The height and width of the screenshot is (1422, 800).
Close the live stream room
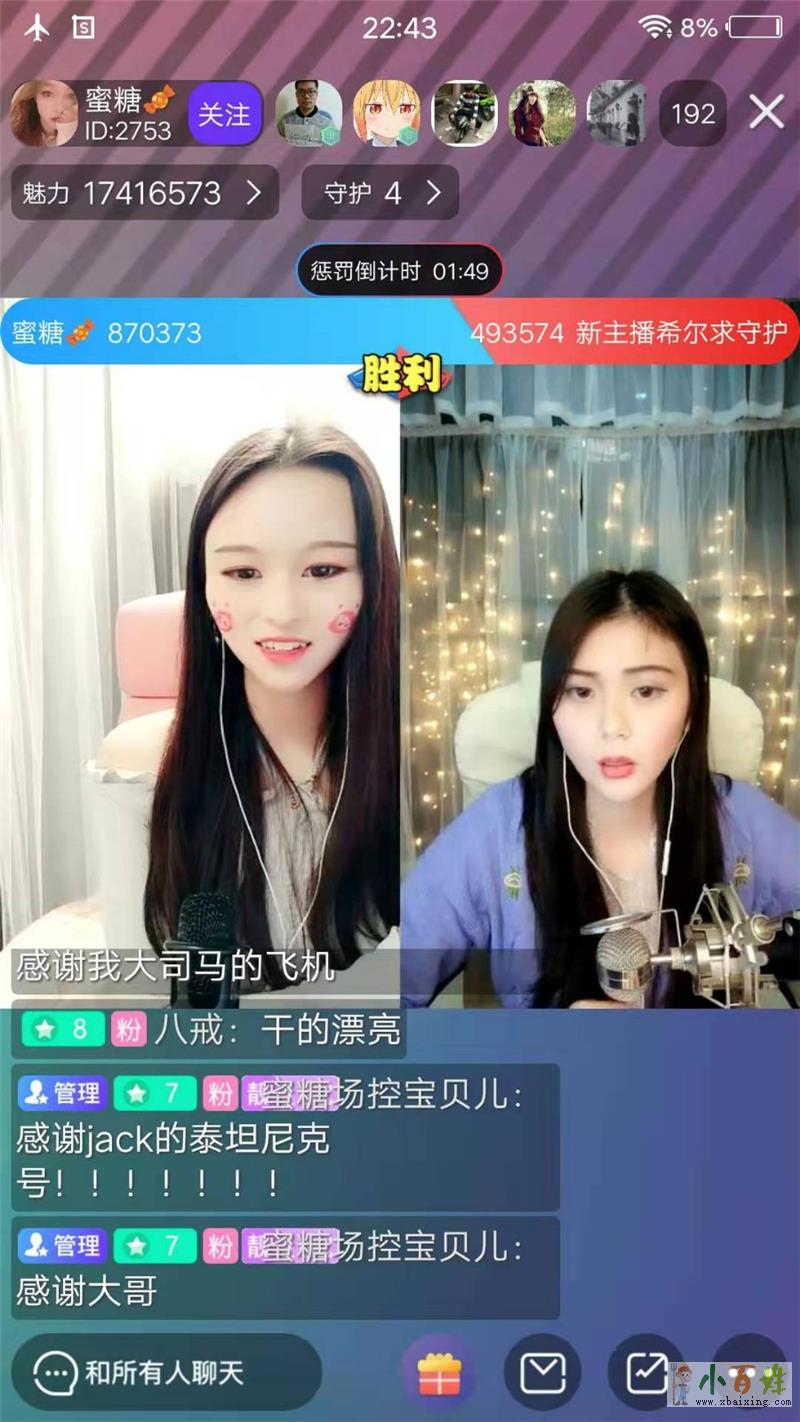[766, 113]
